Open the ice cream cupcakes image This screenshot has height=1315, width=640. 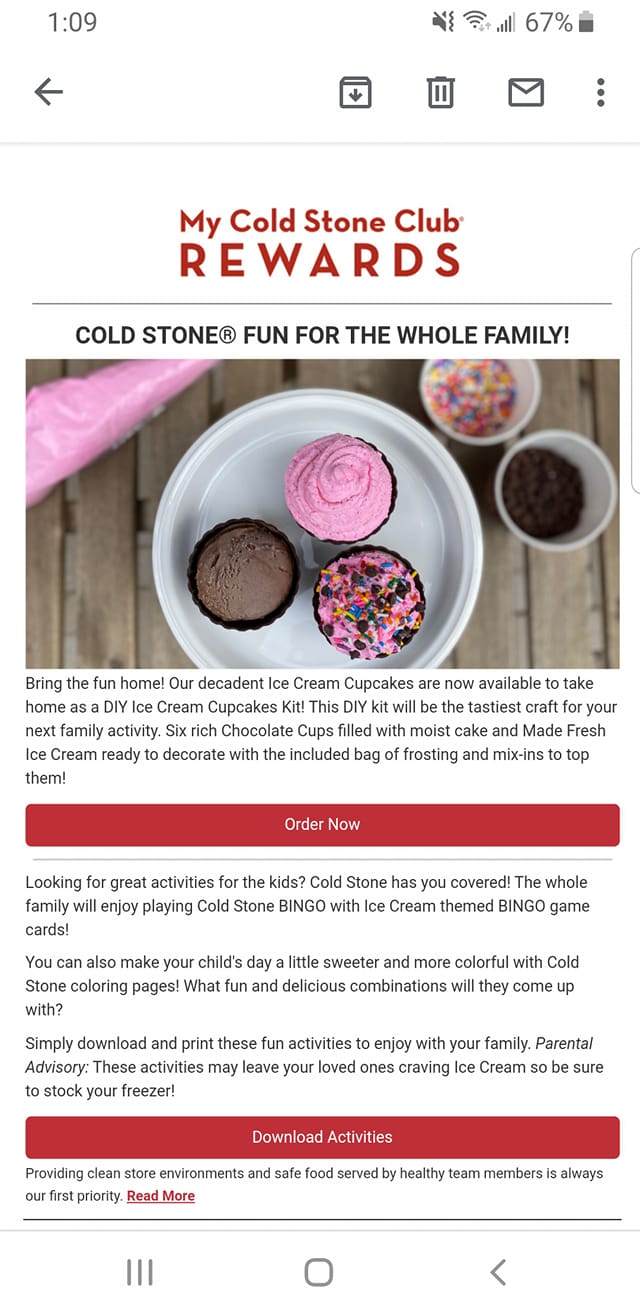click(322, 513)
